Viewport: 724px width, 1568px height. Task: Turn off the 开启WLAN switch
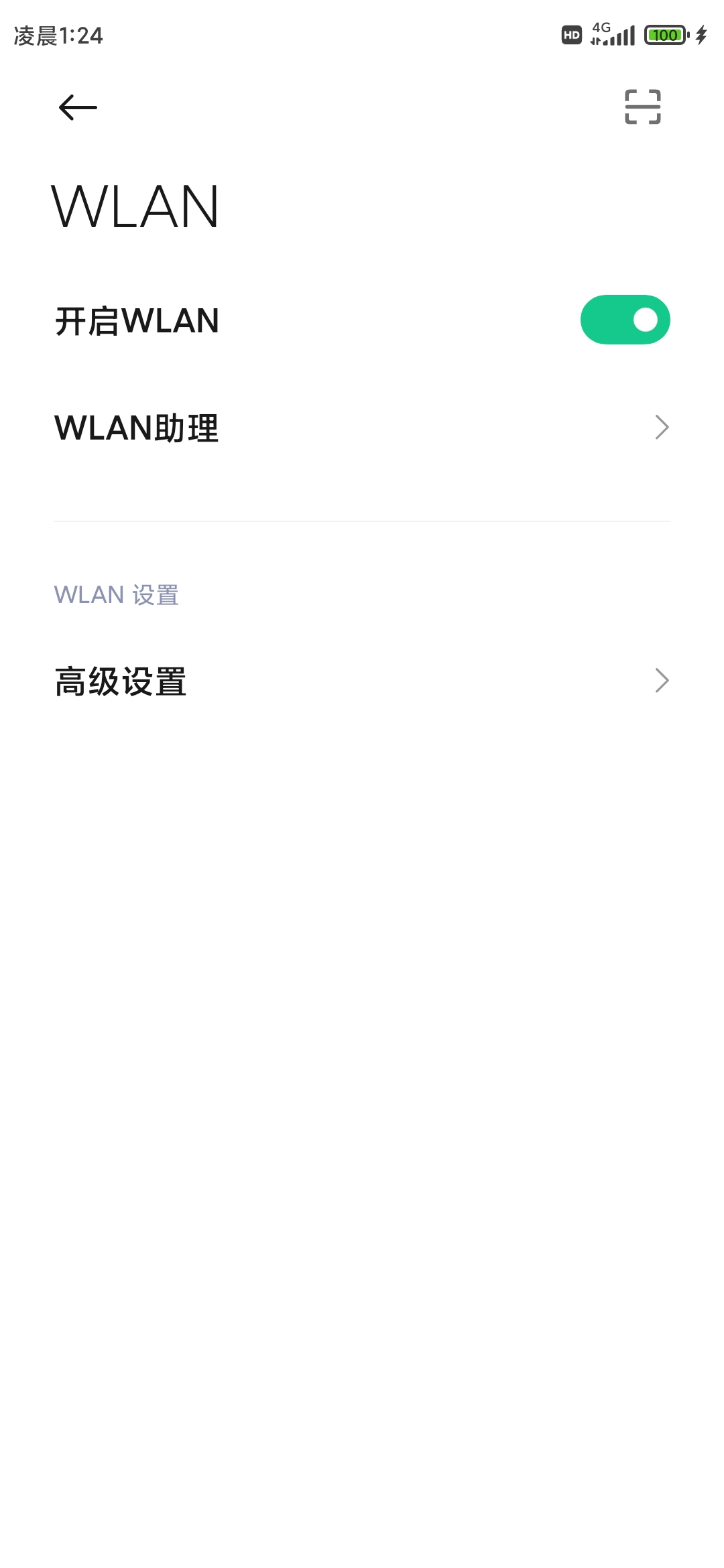pyautogui.click(x=625, y=320)
